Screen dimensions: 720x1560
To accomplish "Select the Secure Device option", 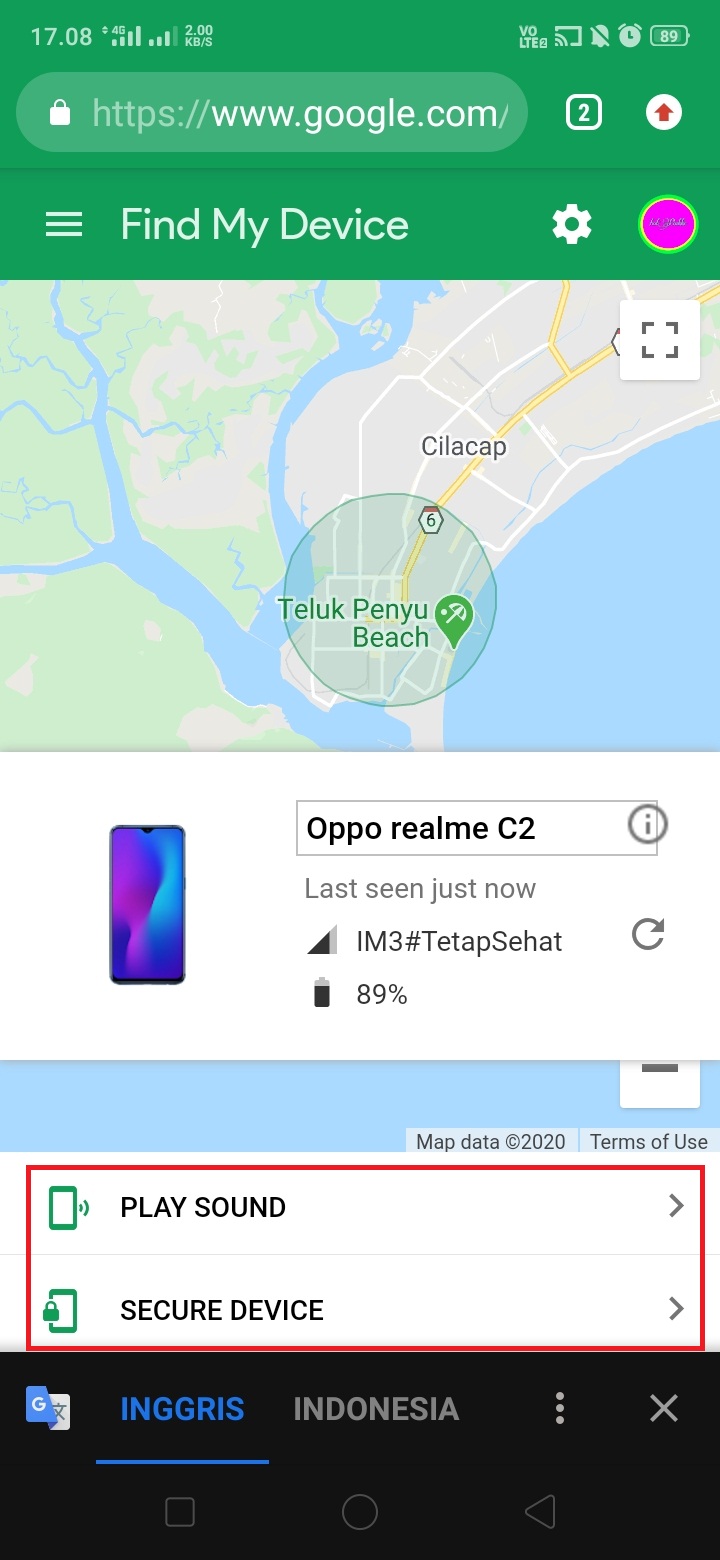I will click(365, 1310).
